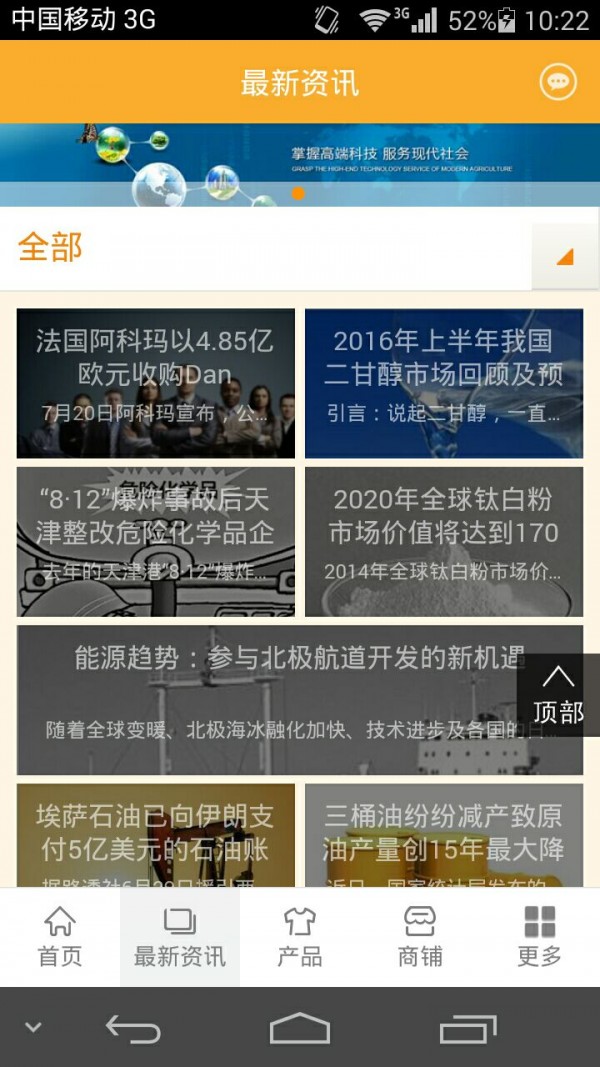Open the 更多 tab
The image size is (600, 1067).
point(540,937)
